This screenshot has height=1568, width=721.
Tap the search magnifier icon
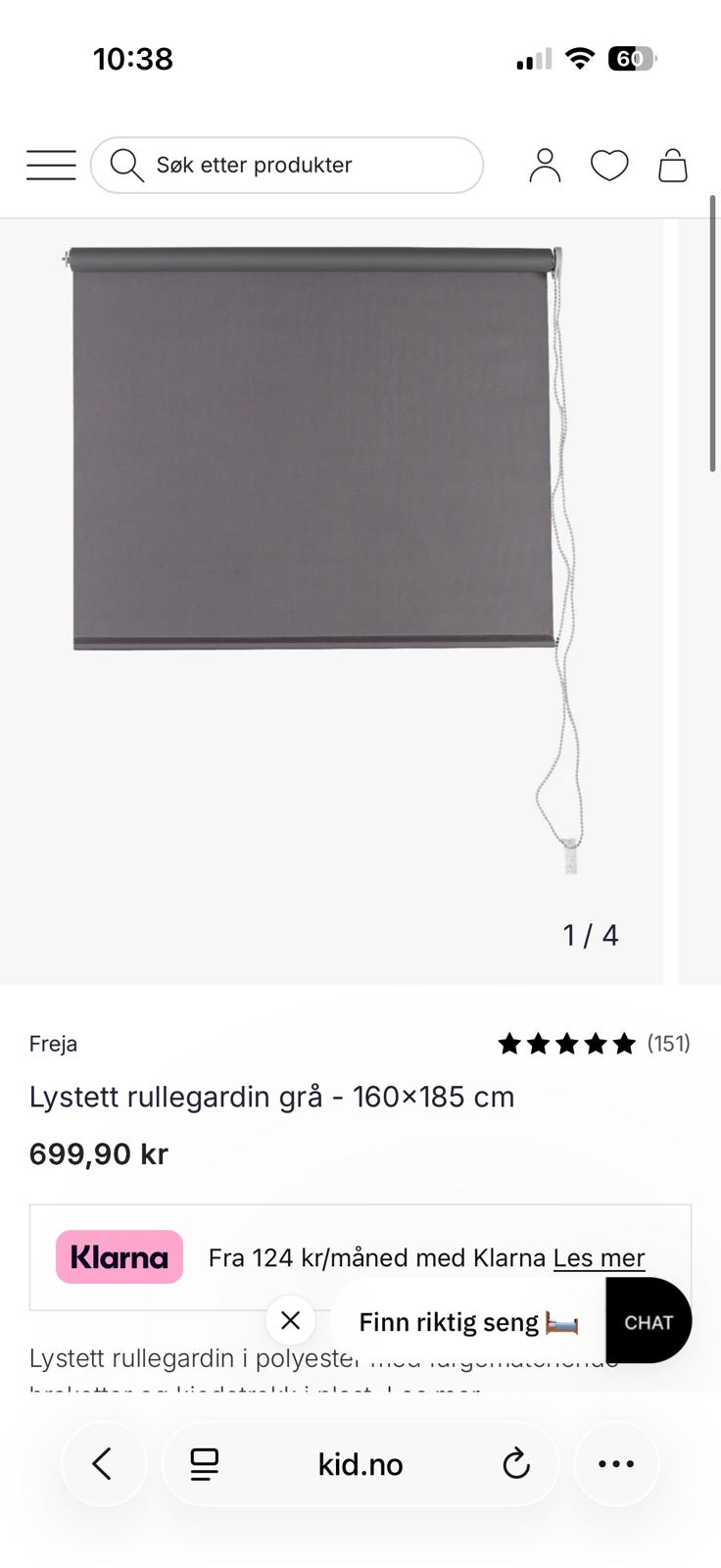tap(125, 165)
